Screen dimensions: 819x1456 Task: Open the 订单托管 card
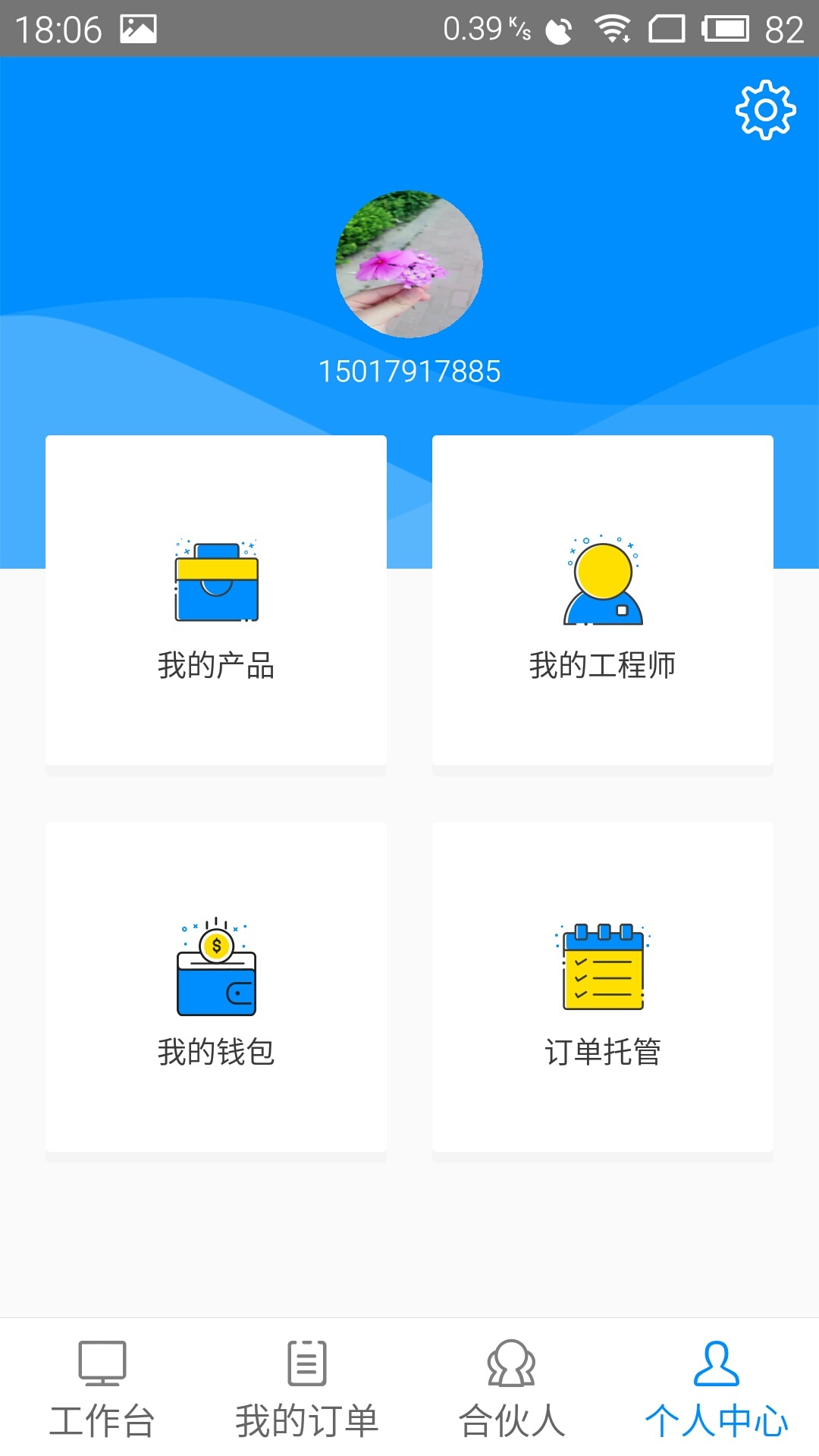click(603, 987)
